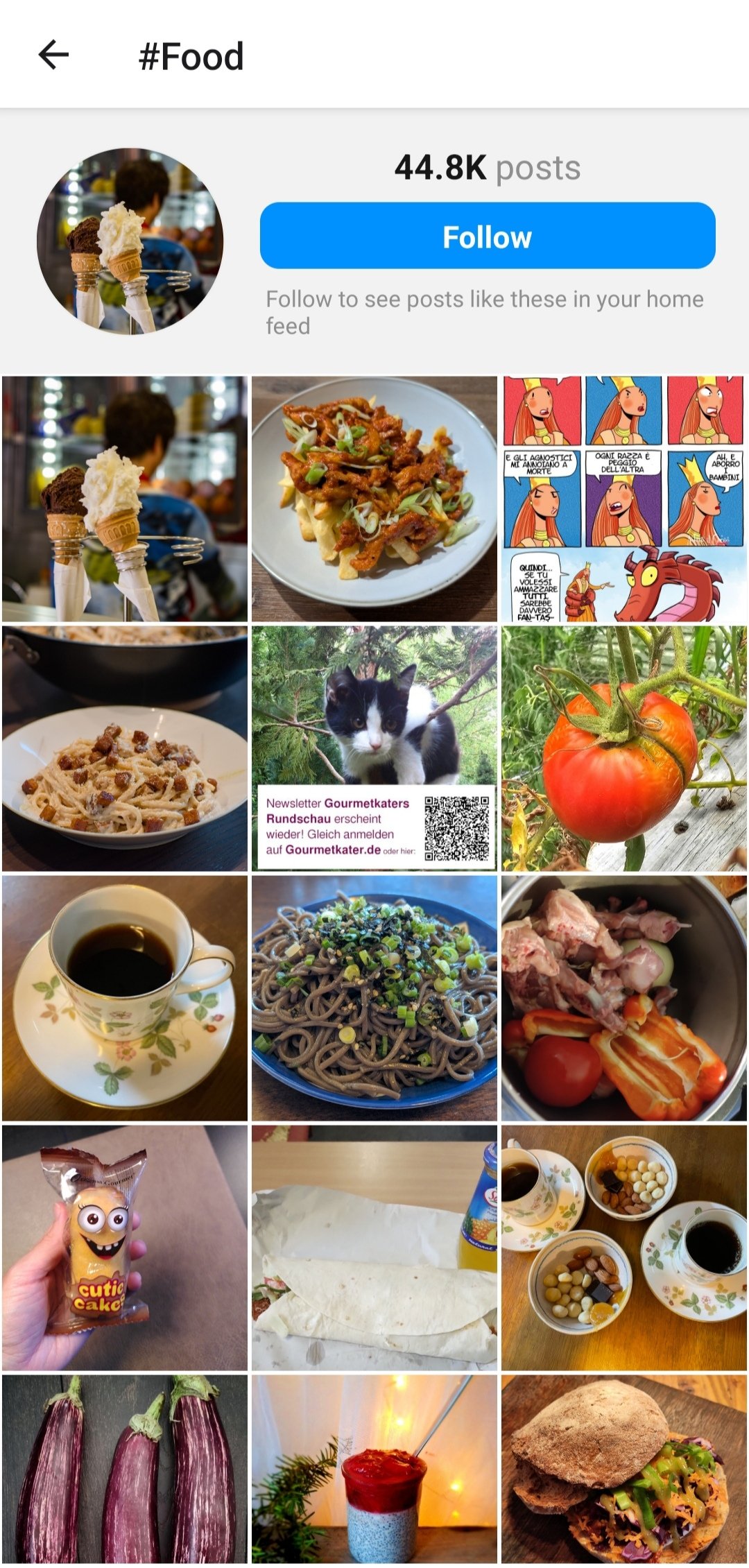The height and width of the screenshot is (1568, 749).
Task: Open the ice cream cones post
Action: [125, 499]
